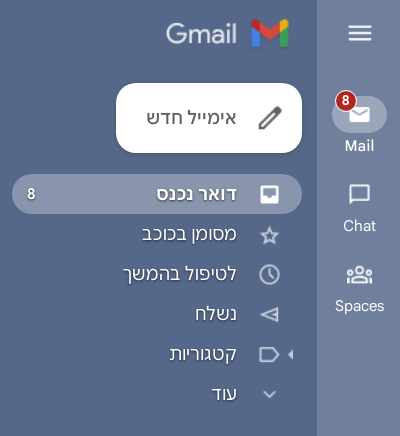
Task: Open starred mail (מסומן בכוכב)
Action: [x=157, y=235]
